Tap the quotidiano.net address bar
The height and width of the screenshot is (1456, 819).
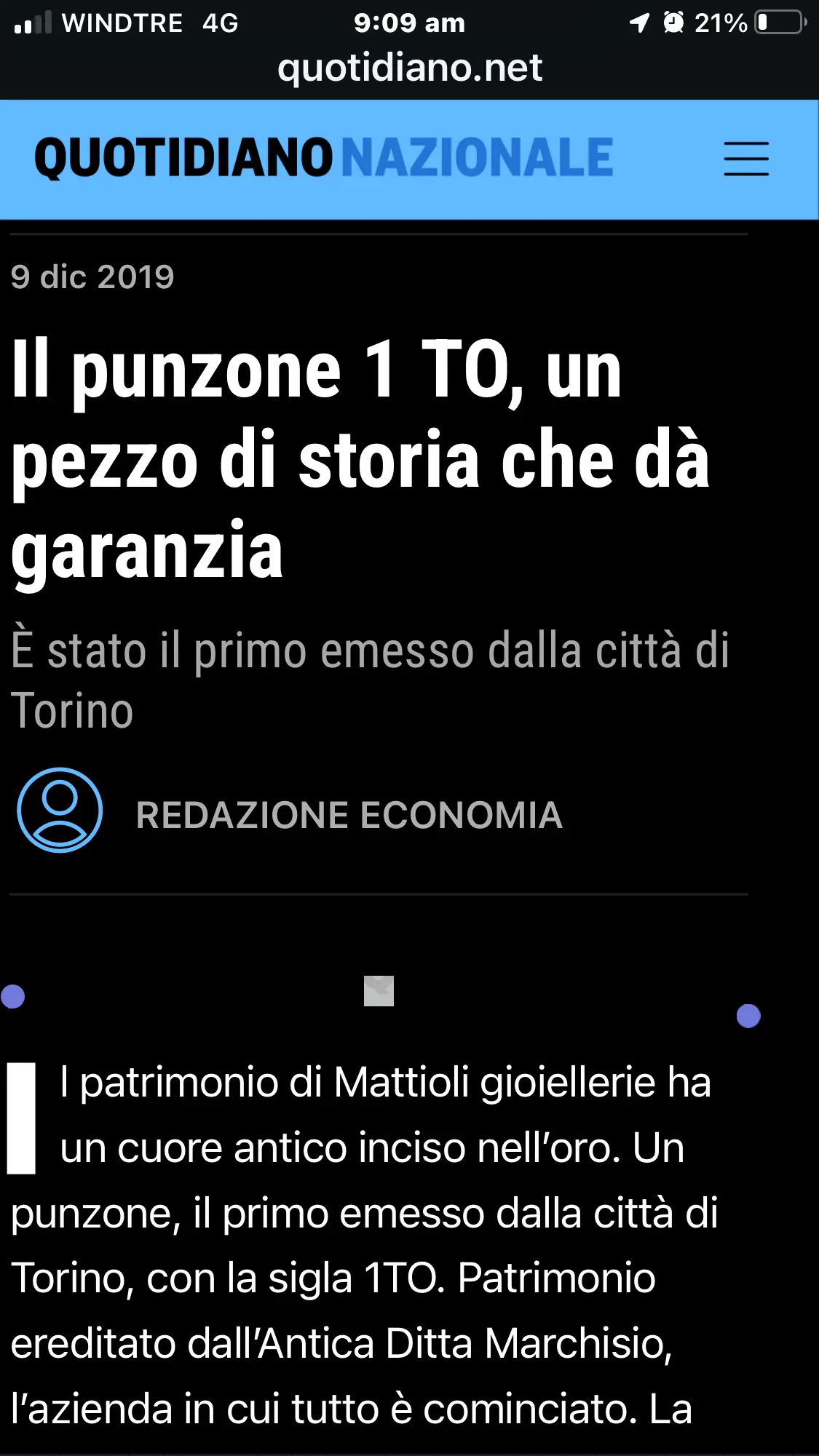(x=409, y=68)
